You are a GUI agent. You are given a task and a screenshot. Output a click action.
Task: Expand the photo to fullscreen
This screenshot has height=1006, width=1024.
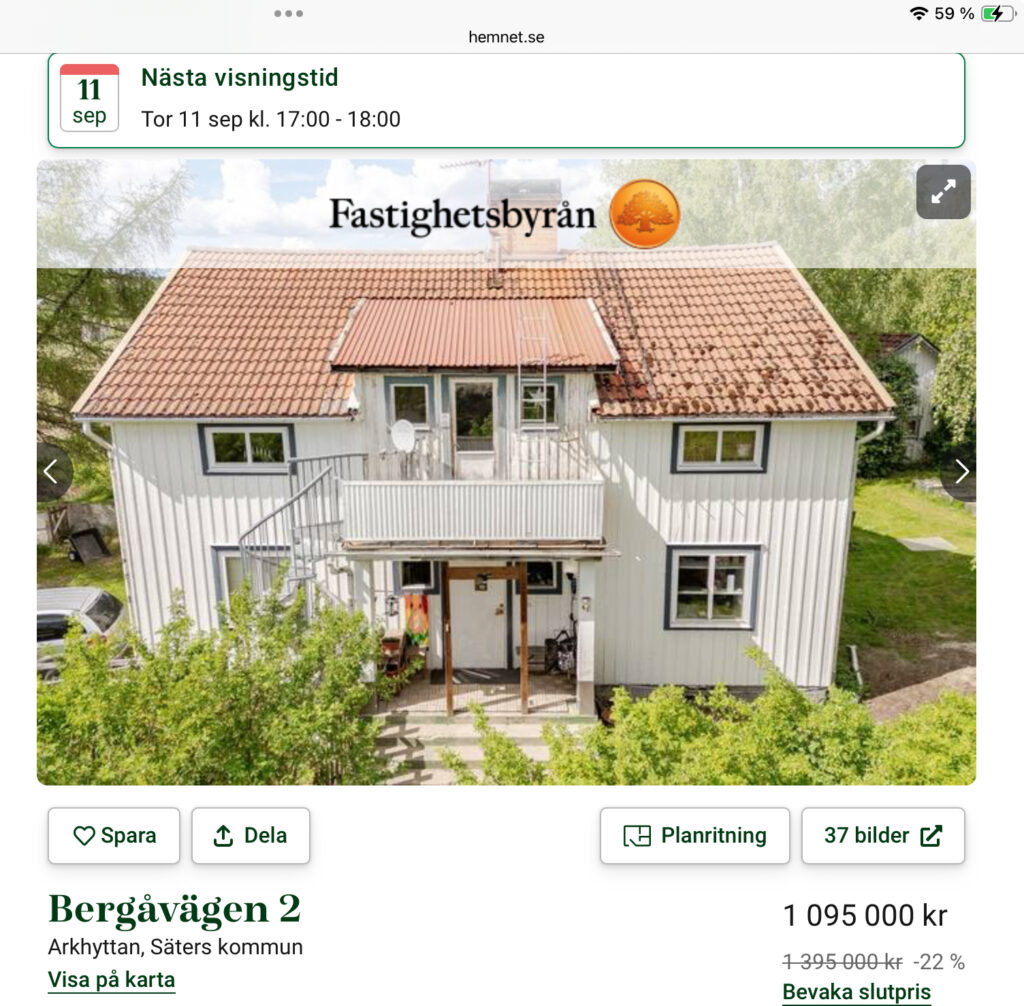click(x=943, y=192)
